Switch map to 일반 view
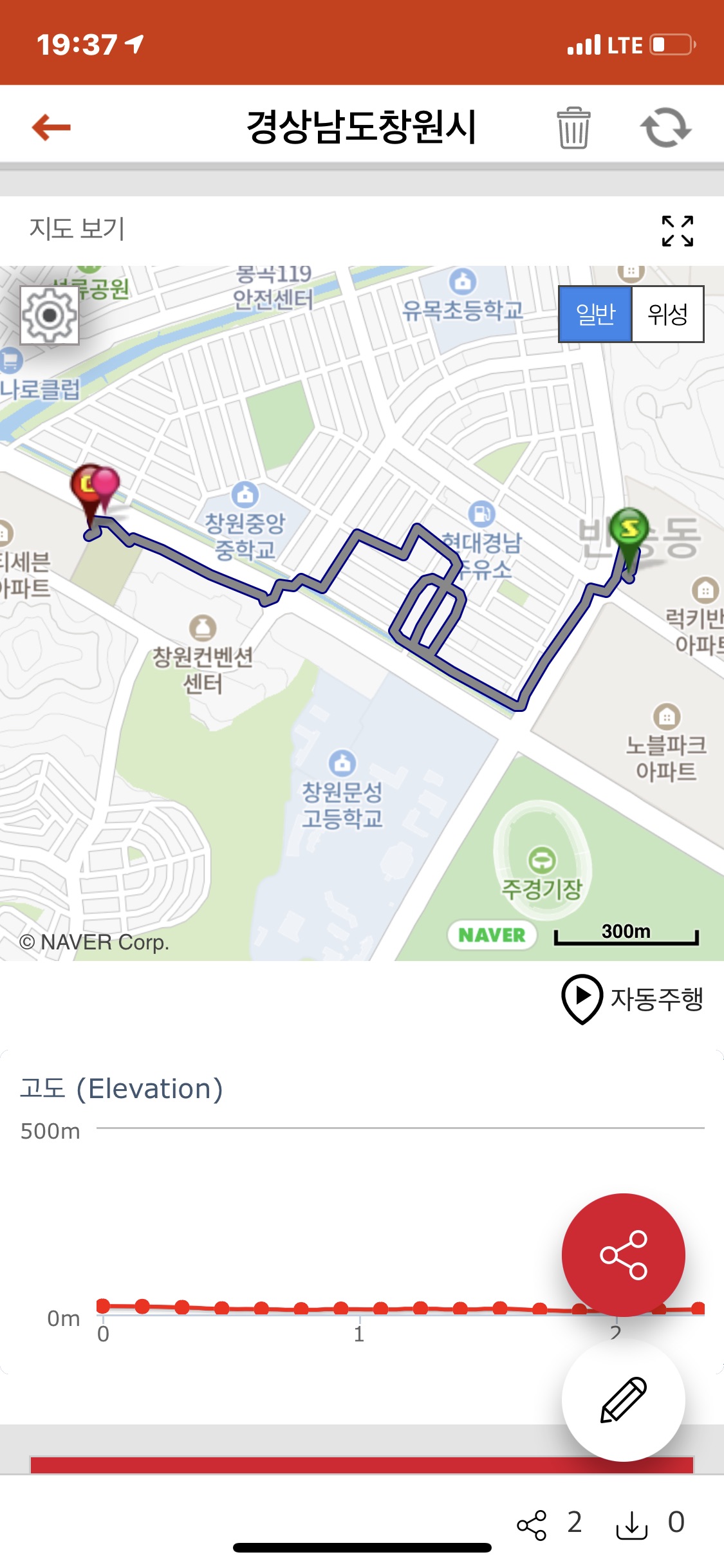Image resolution: width=724 pixels, height=1568 pixels. pos(595,314)
